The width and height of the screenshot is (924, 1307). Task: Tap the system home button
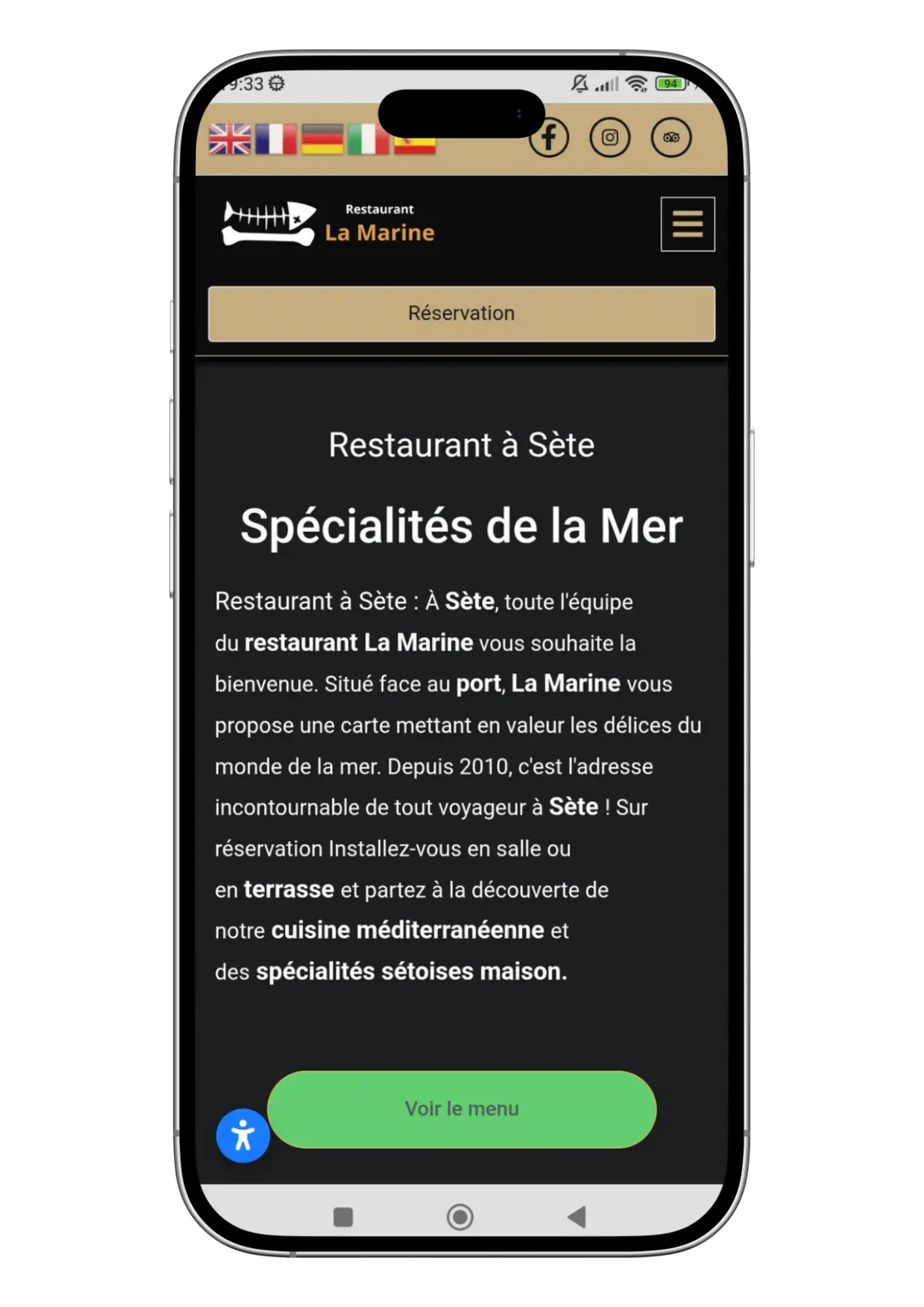click(x=460, y=1217)
